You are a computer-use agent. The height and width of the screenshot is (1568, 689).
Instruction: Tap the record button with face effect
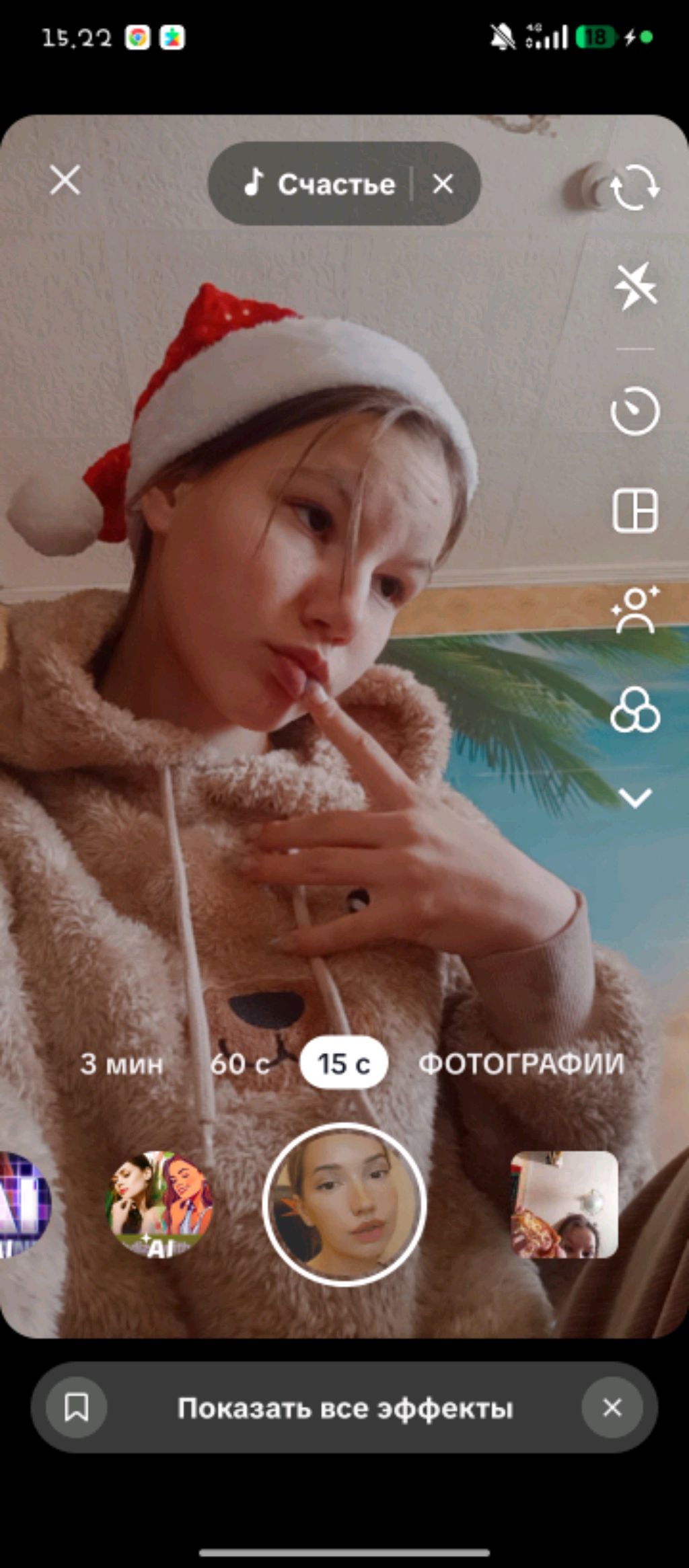point(344,1204)
